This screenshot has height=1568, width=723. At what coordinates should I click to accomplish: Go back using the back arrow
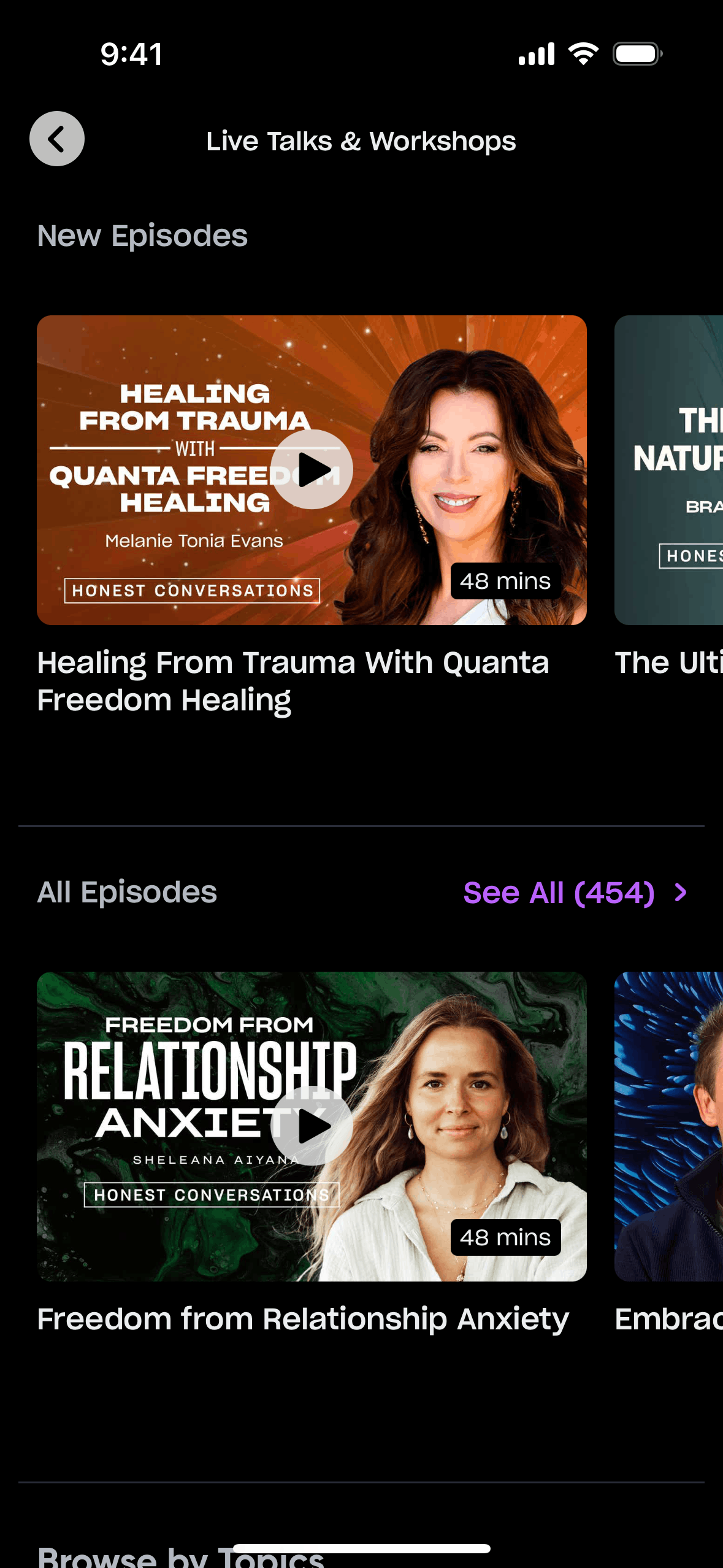pyautogui.click(x=57, y=139)
